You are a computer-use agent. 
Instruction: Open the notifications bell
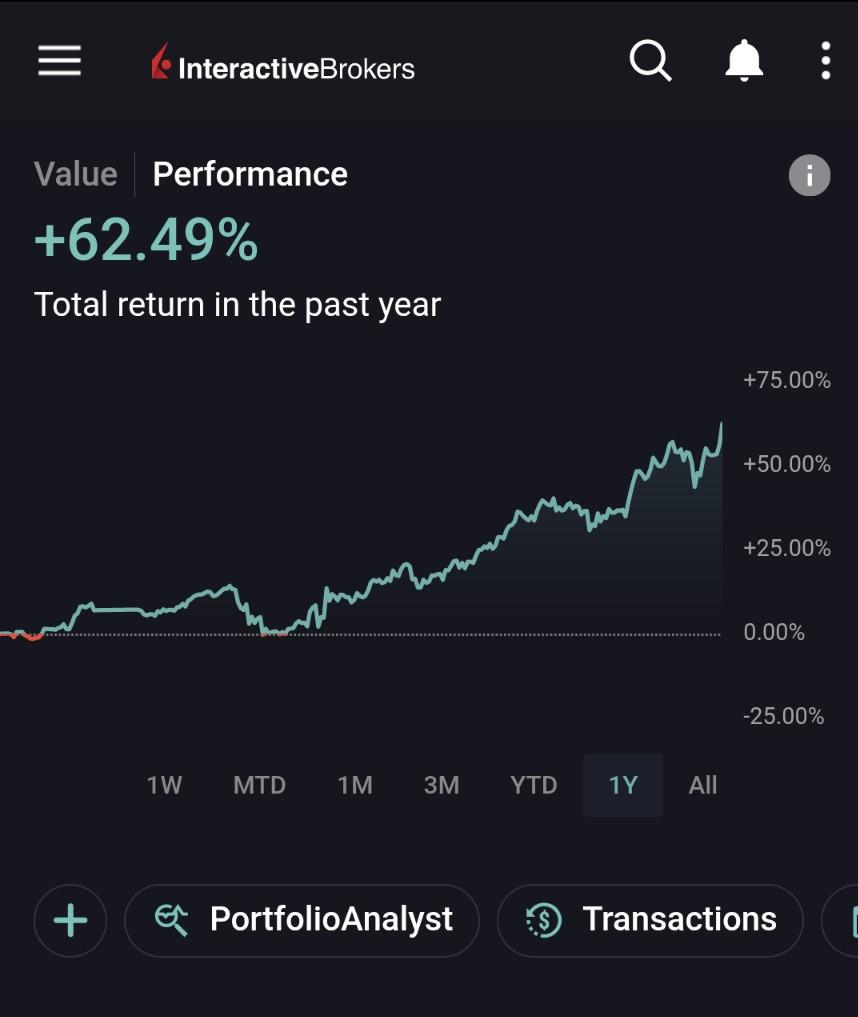(743, 62)
